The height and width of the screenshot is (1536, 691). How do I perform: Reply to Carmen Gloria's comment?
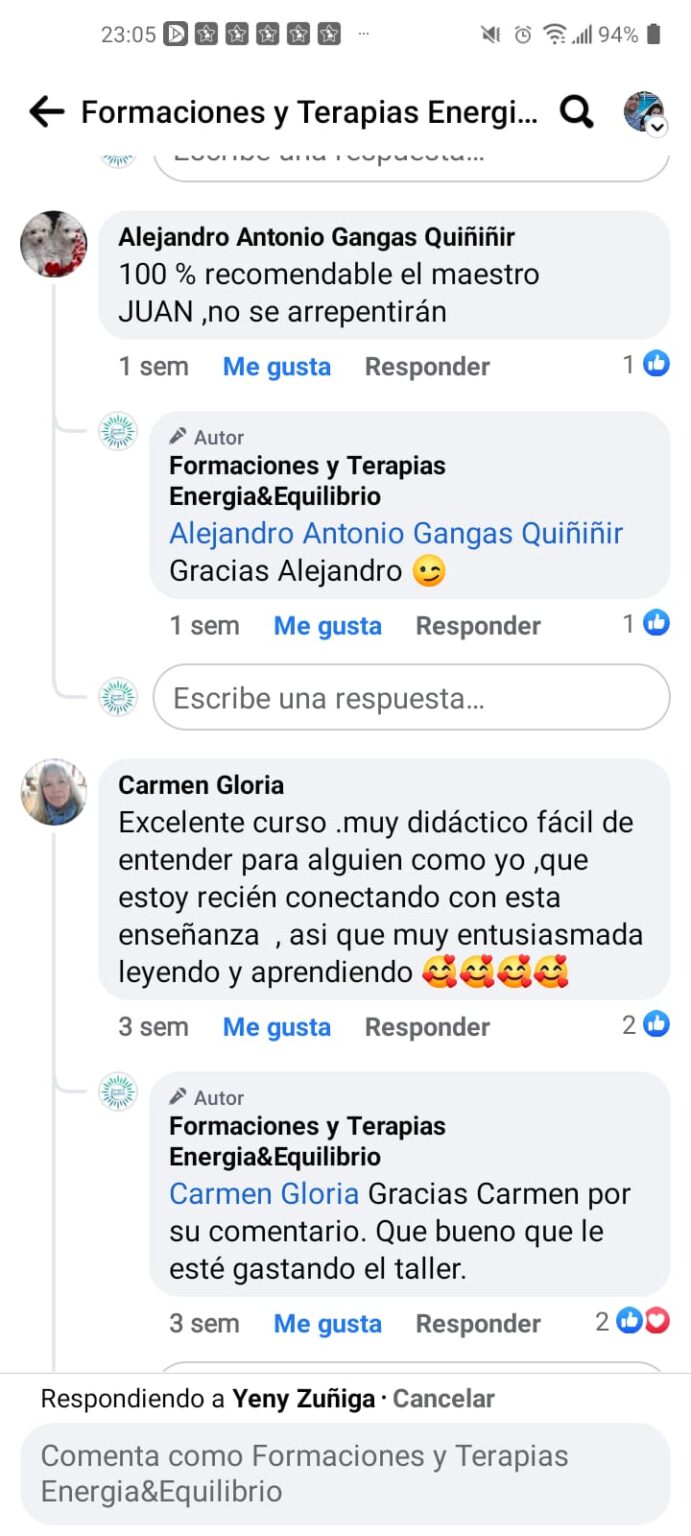(x=427, y=1027)
